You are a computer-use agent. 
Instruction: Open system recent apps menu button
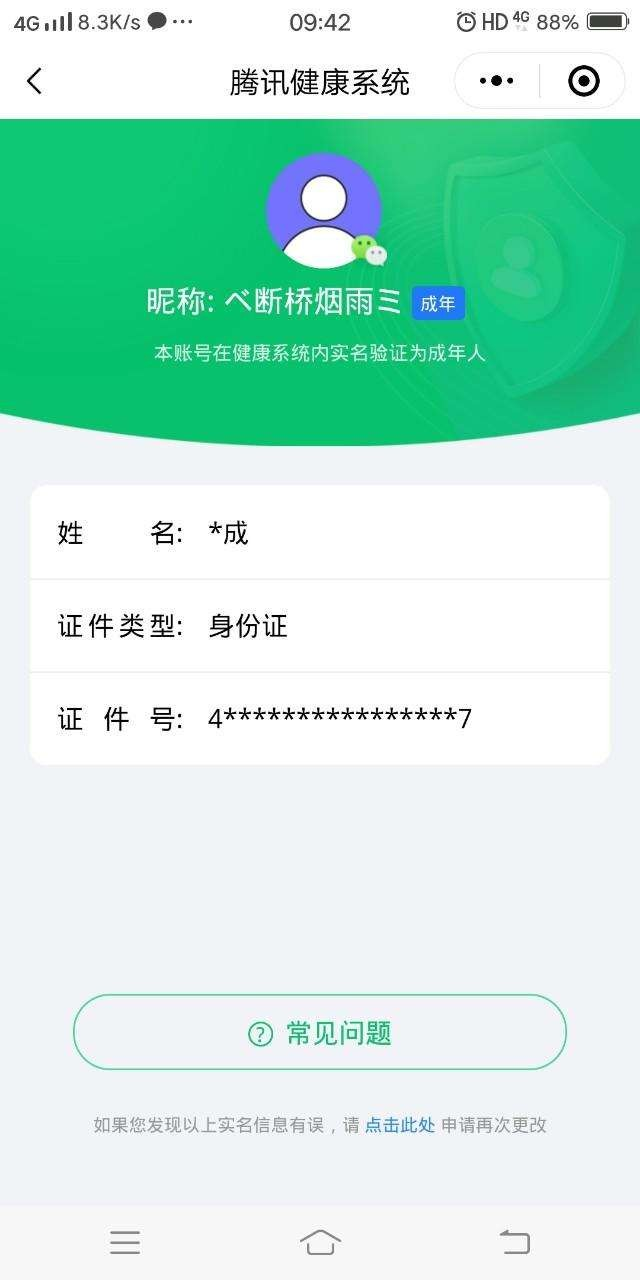click(x=125, y=1242)
